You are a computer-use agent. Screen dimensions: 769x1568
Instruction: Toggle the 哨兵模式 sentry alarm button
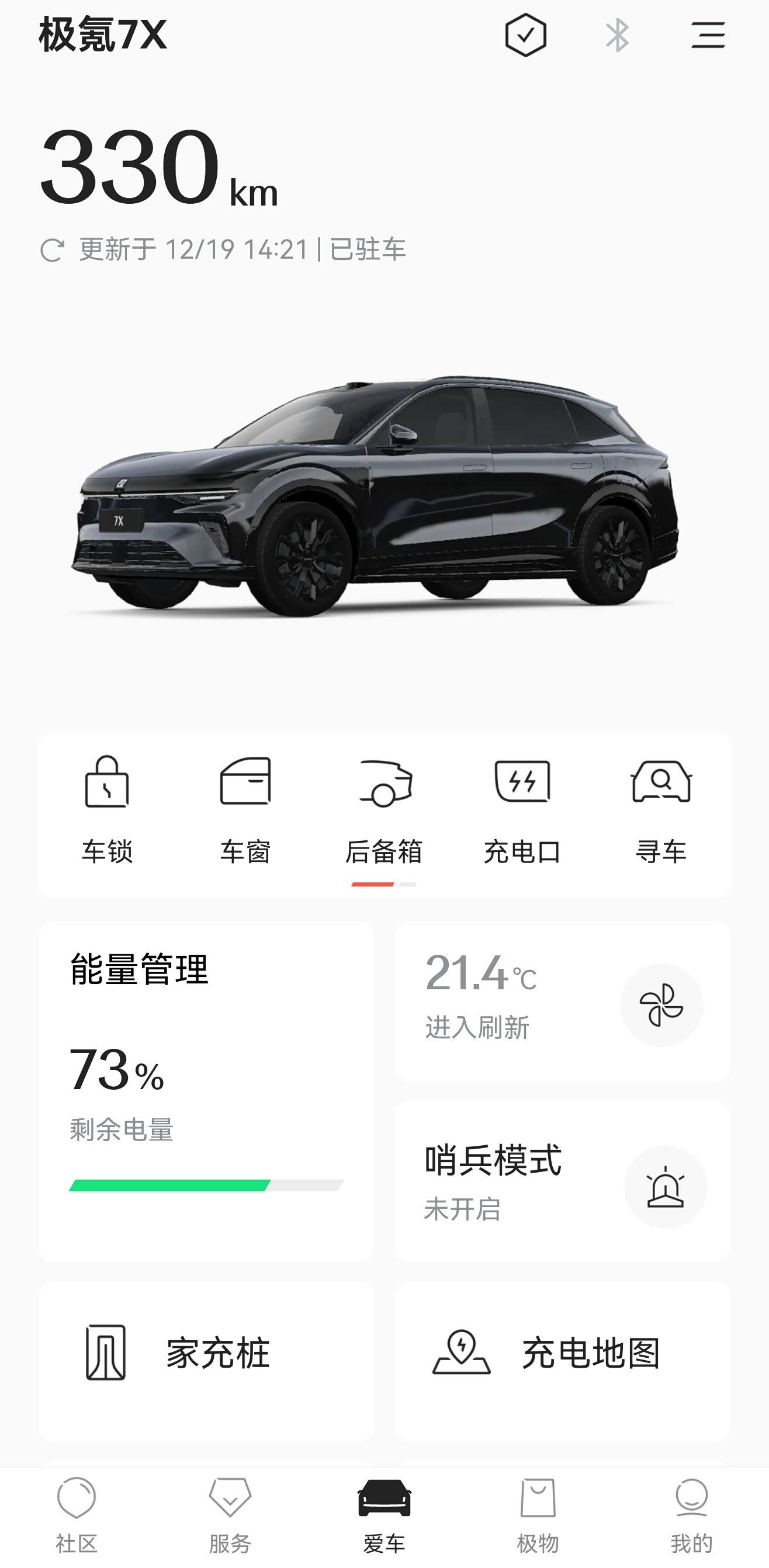coord(665,1187)
